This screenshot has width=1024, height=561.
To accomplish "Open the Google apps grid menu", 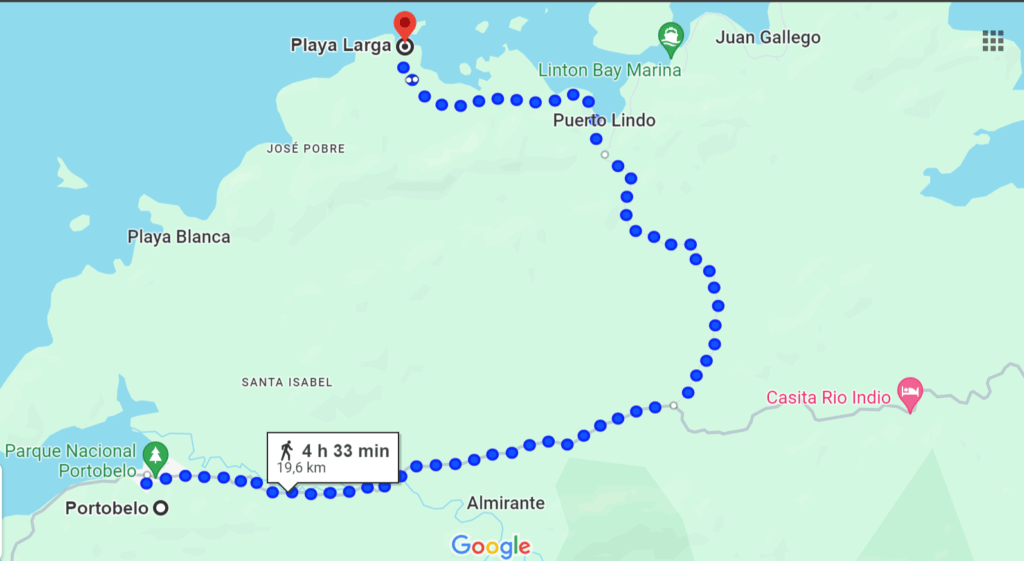I will coord(992,40).
